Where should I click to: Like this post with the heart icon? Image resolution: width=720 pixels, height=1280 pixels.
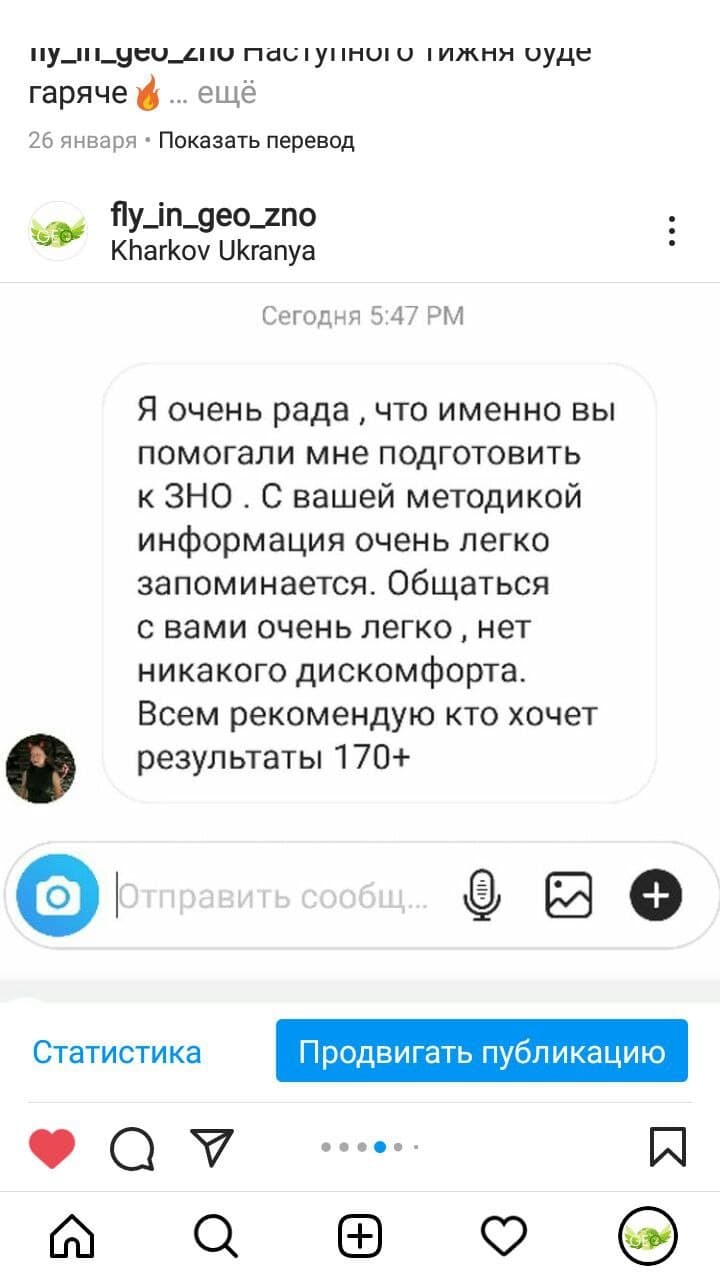click(x=52, y=1148)
